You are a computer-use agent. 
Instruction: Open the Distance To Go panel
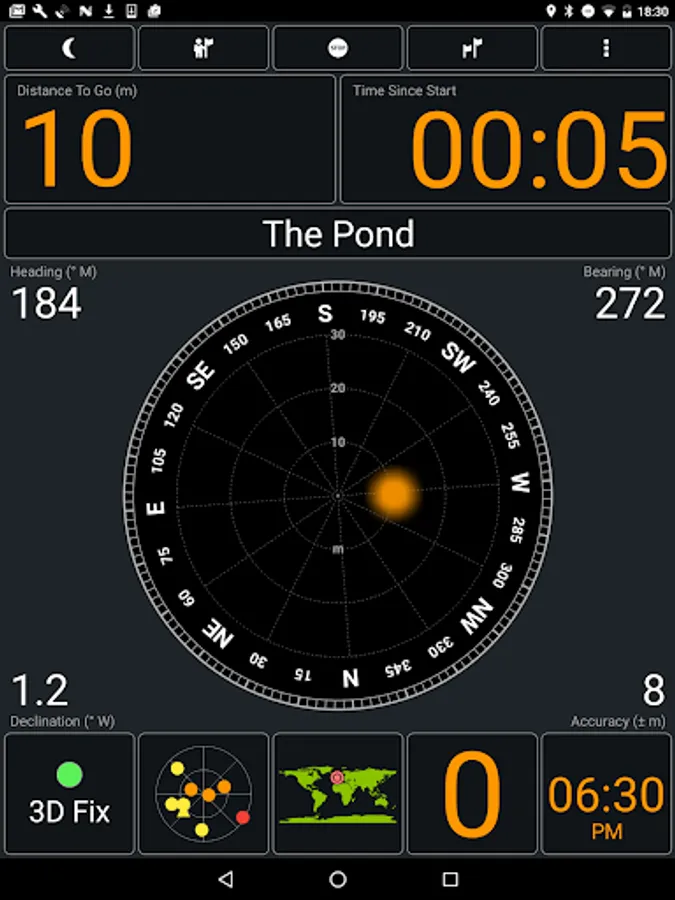170,140
